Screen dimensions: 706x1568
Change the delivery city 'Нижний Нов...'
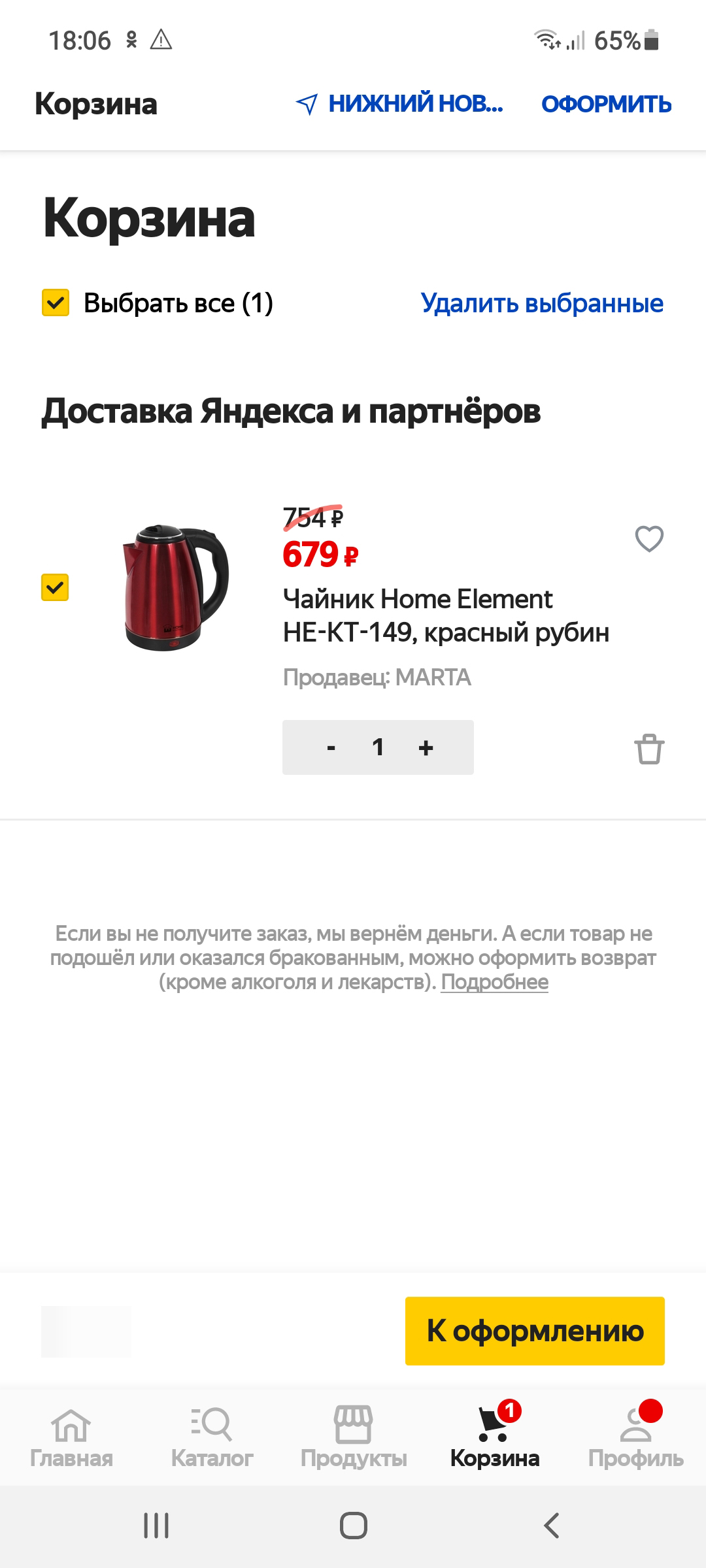click(x=400, y=104)
